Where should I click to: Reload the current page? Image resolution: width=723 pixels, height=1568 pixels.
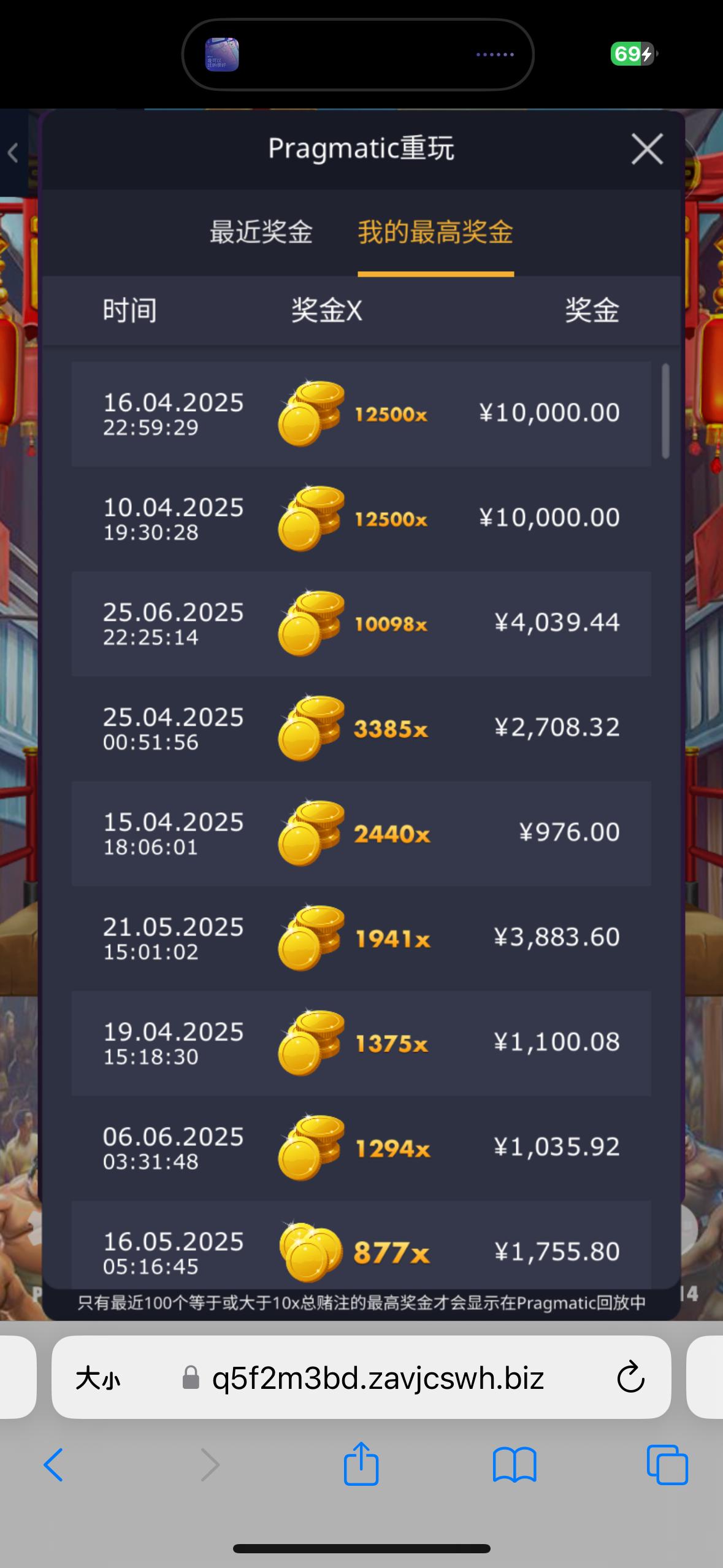(630, 1378)
